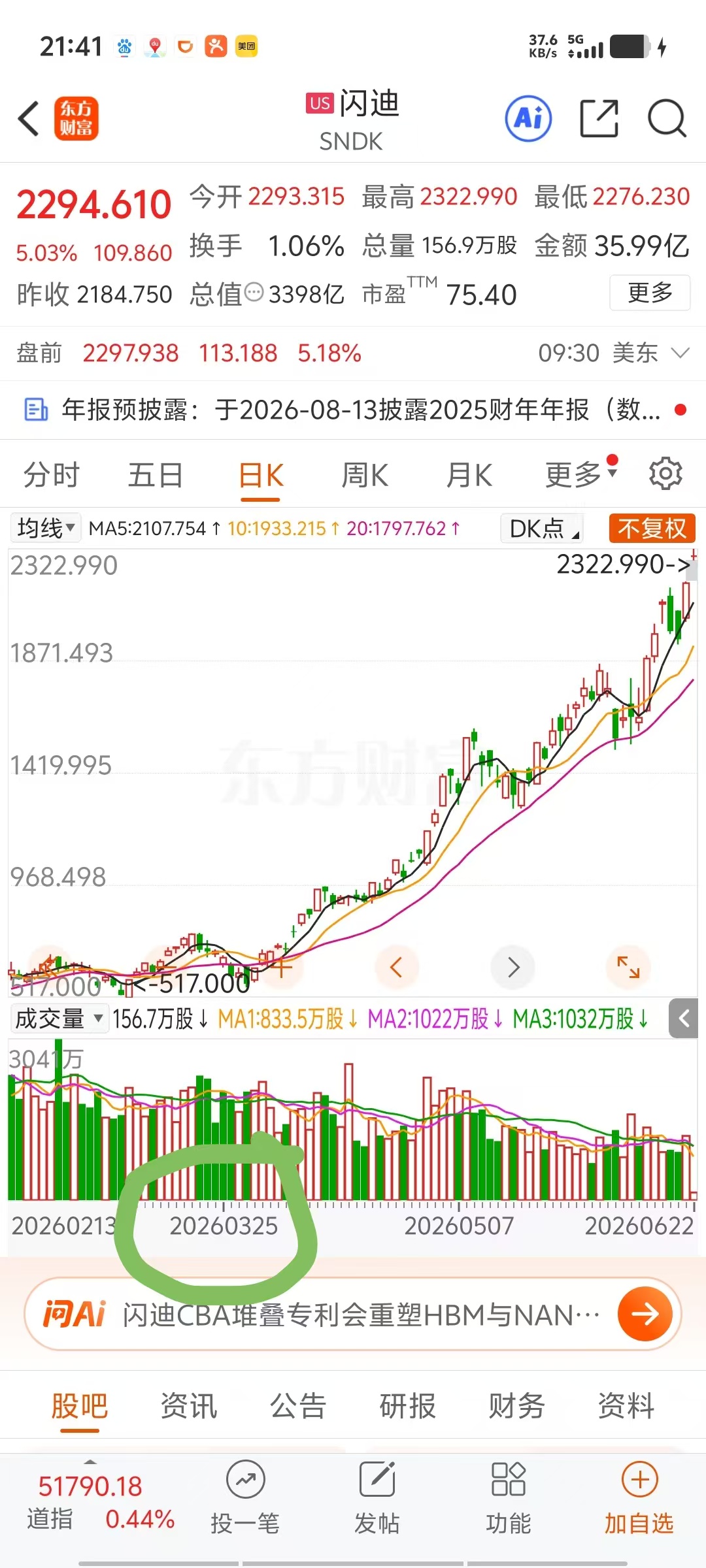Switch to the 五日 chart tab
706x1568 pixels.
click(x=156, y=475)
